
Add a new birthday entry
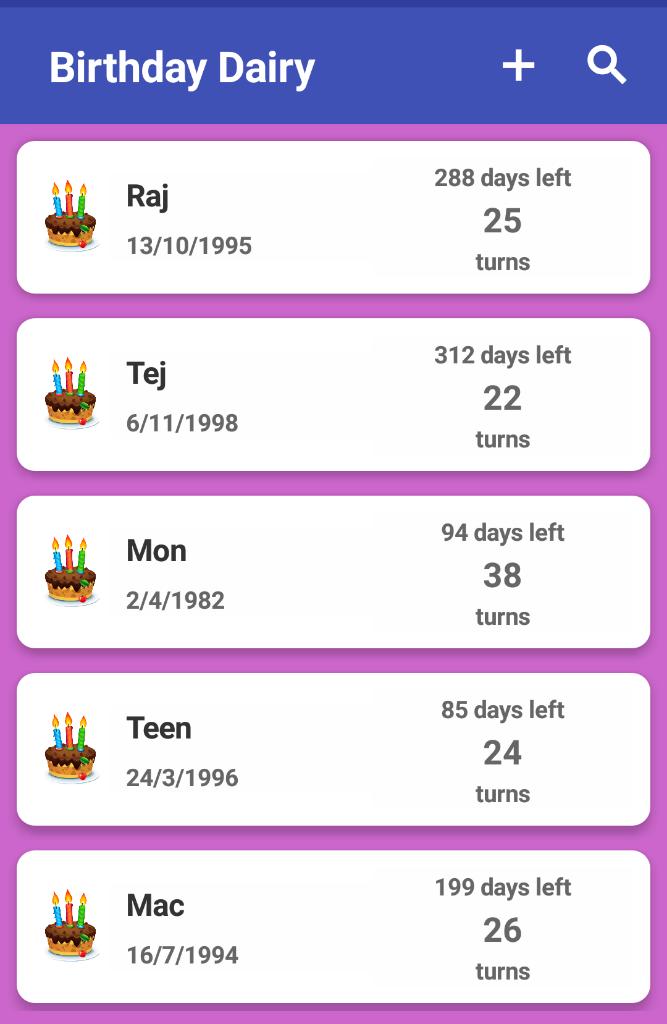[518, 67]
